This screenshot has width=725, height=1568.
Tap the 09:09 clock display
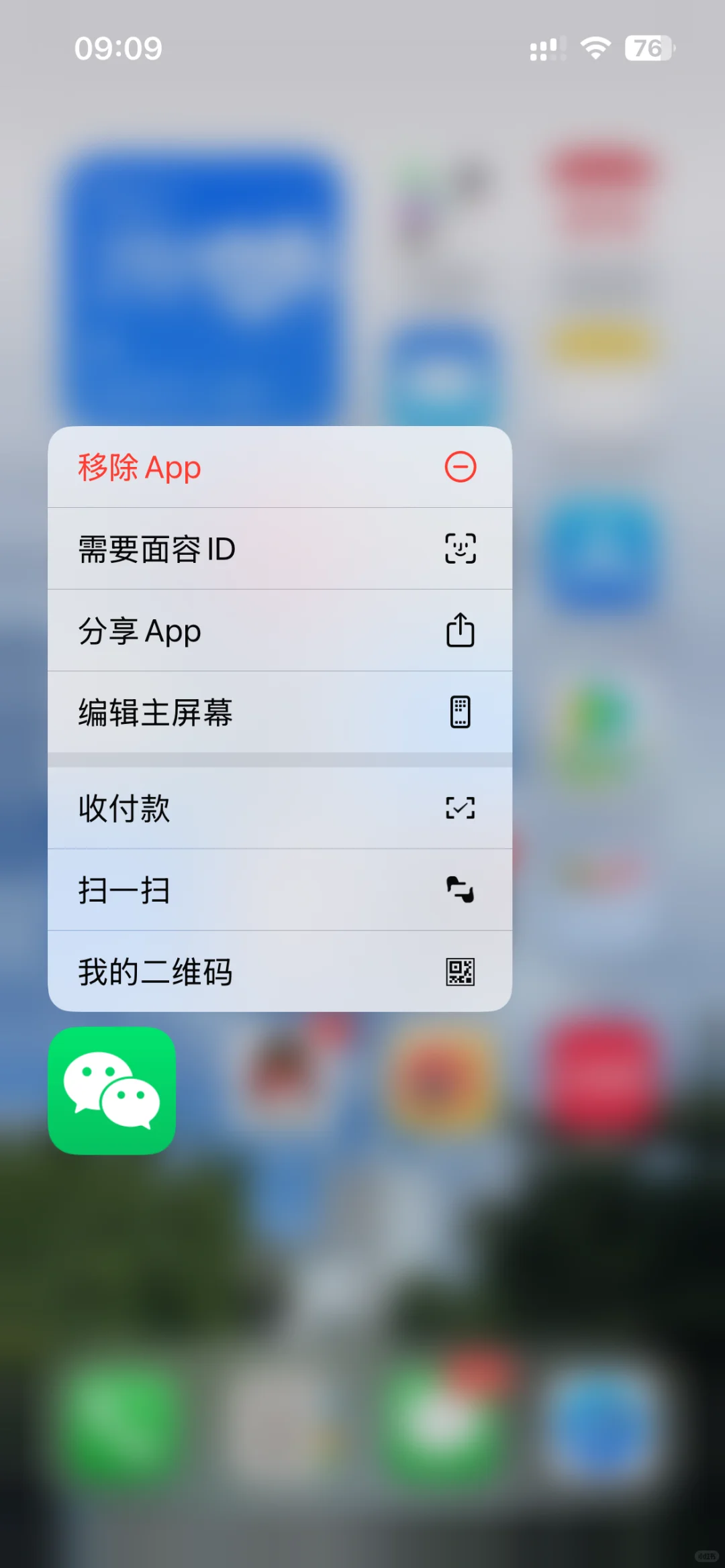point(118,47)
